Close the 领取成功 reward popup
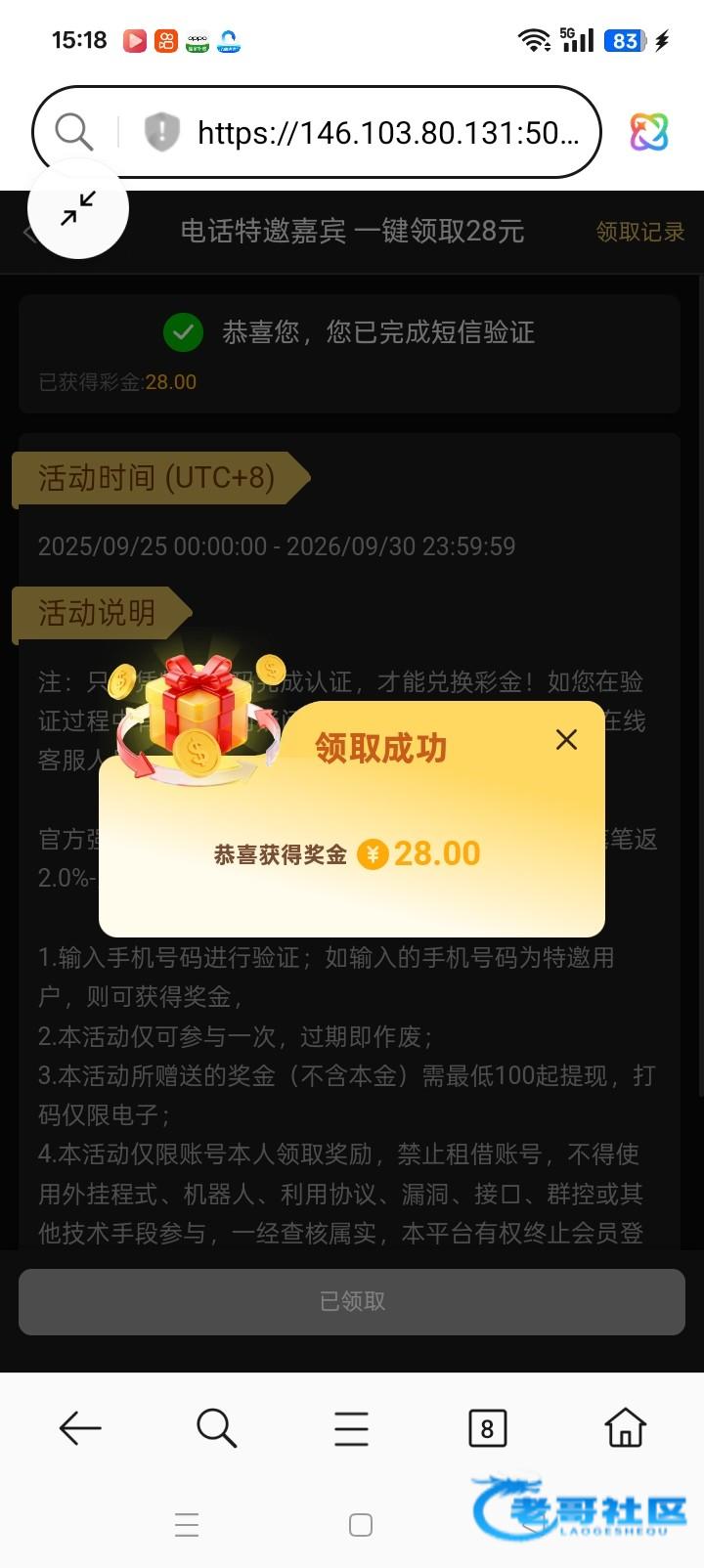The height and width of the screenshot is (1568, 704). pyautogui.click(x=566, y=740)
